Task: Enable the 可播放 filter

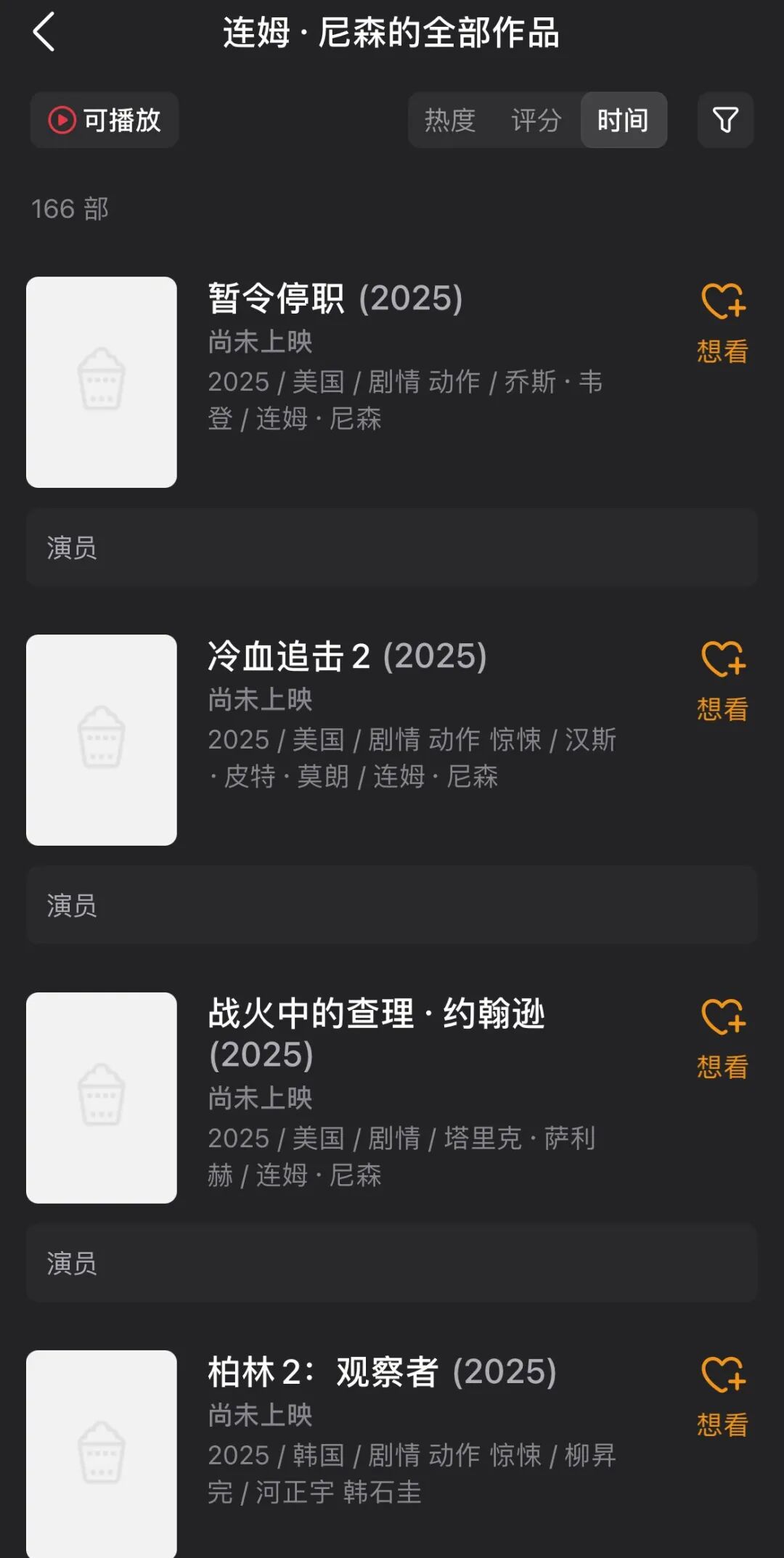Action: point(105,120)
